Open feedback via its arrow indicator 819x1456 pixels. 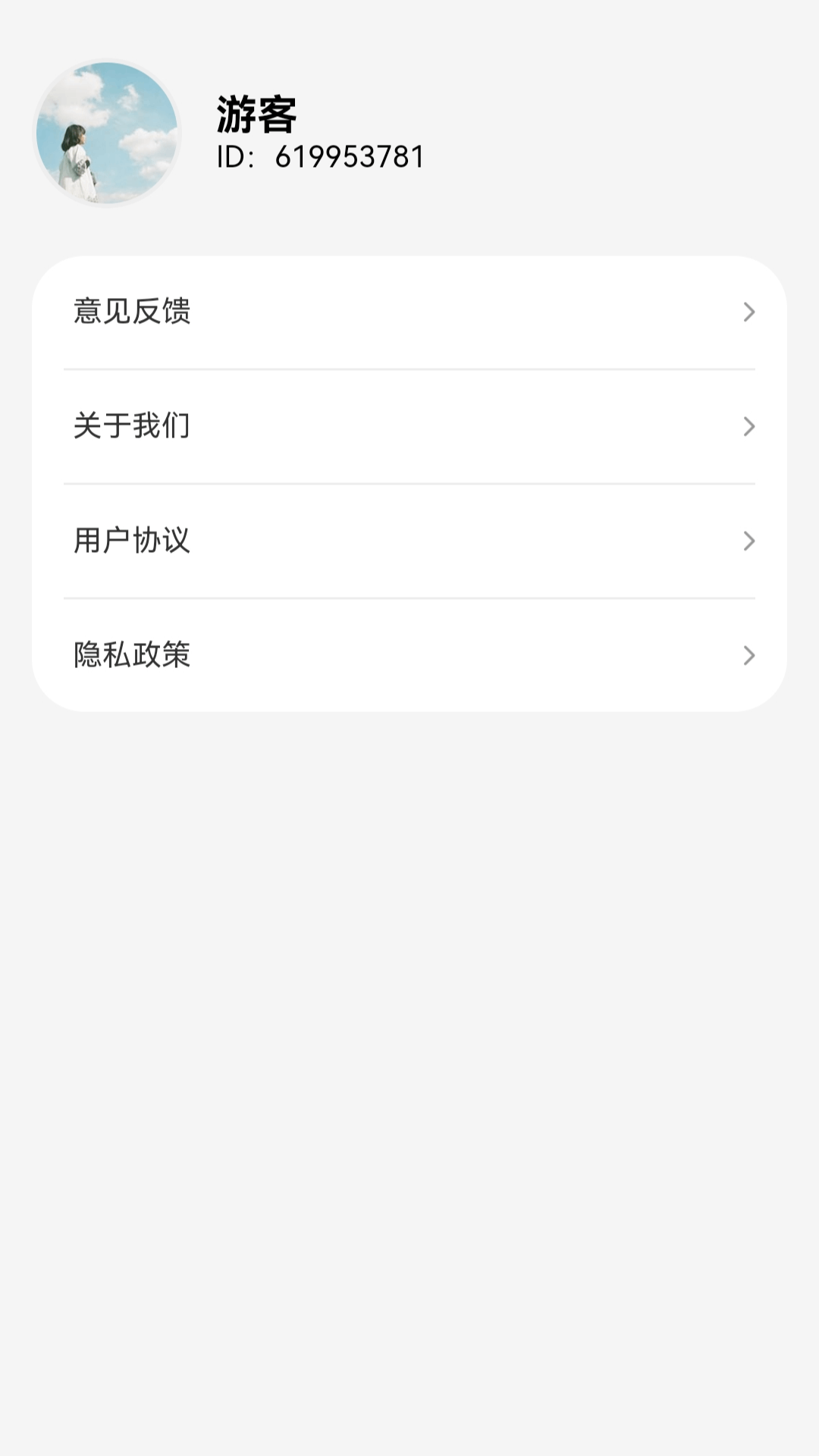(749, 311)
